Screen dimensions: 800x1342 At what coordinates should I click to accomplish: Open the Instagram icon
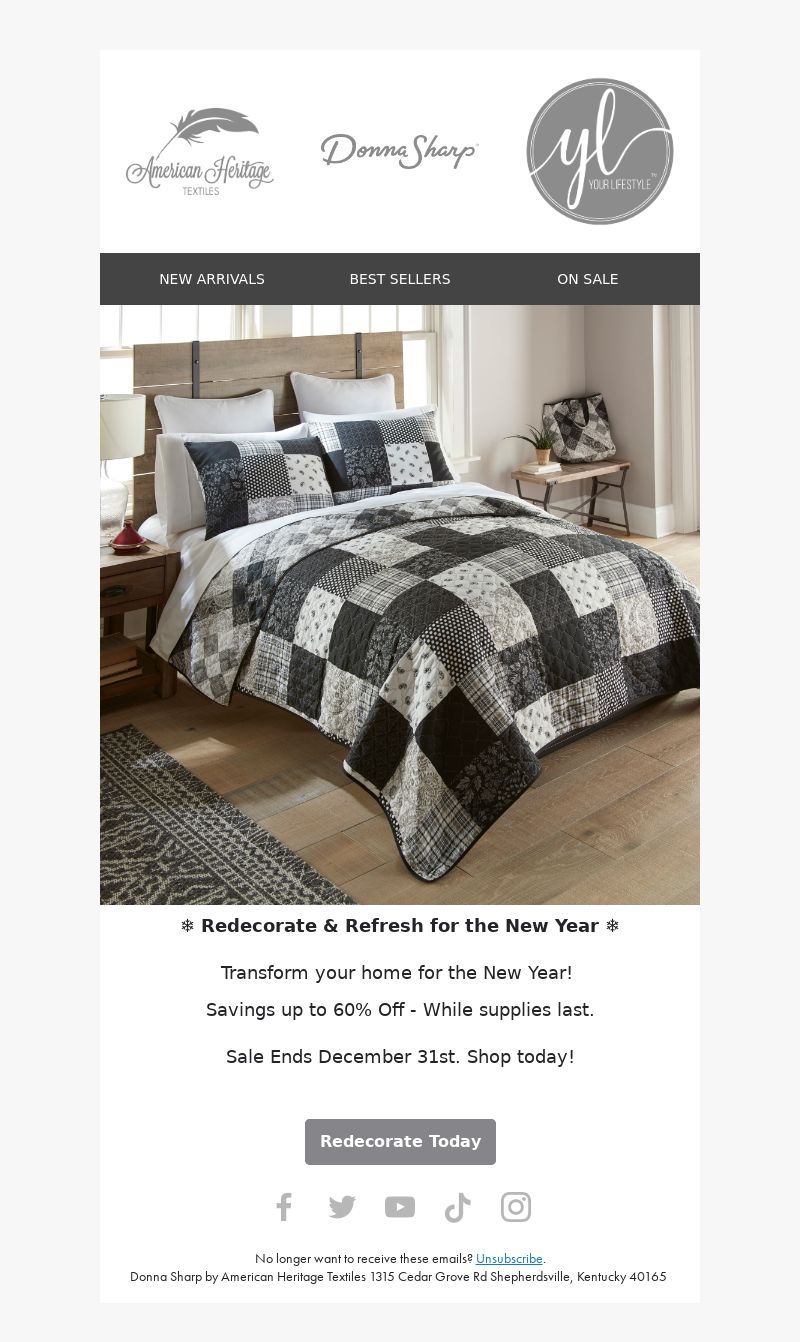[516, 1207]
